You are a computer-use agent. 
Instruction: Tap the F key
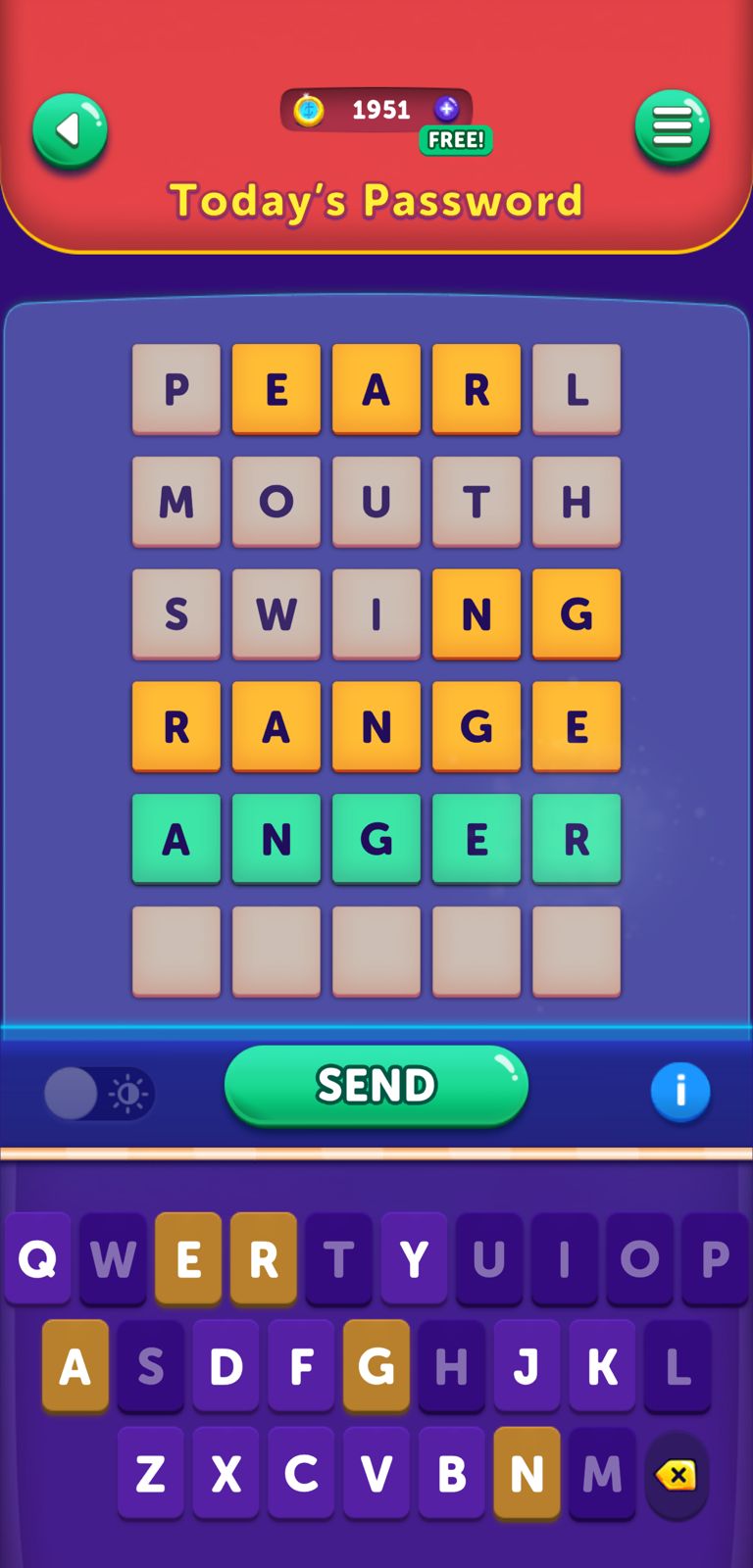(301, 1365)
